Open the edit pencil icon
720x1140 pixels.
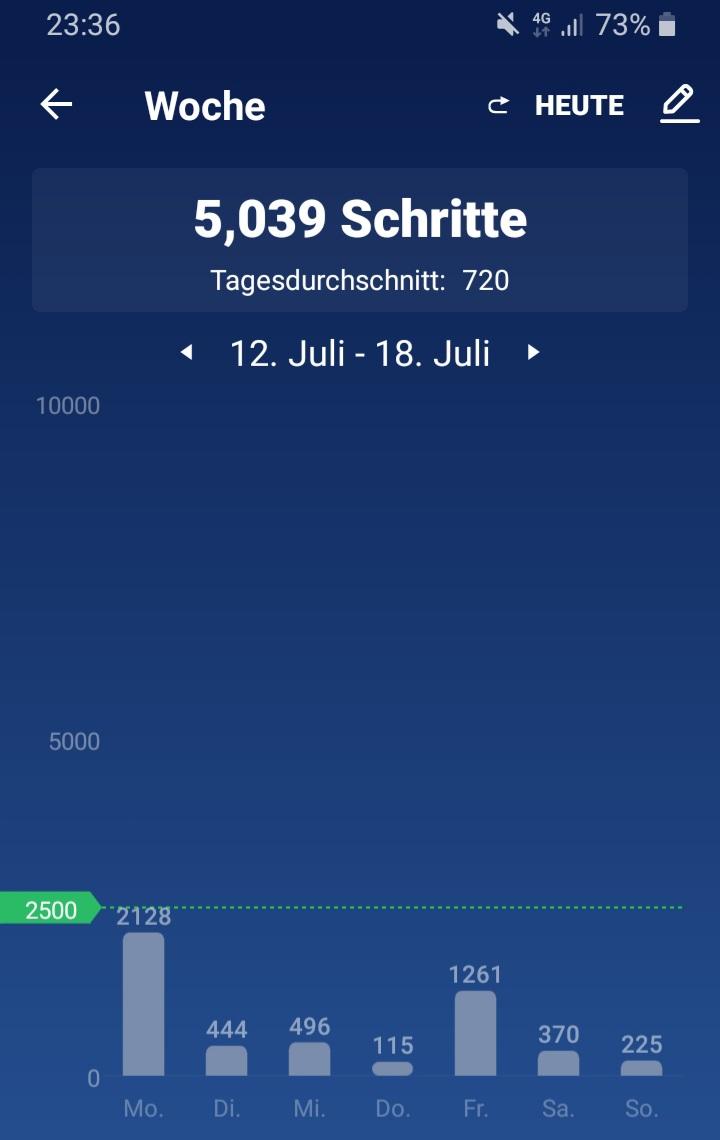click(679, 104)
